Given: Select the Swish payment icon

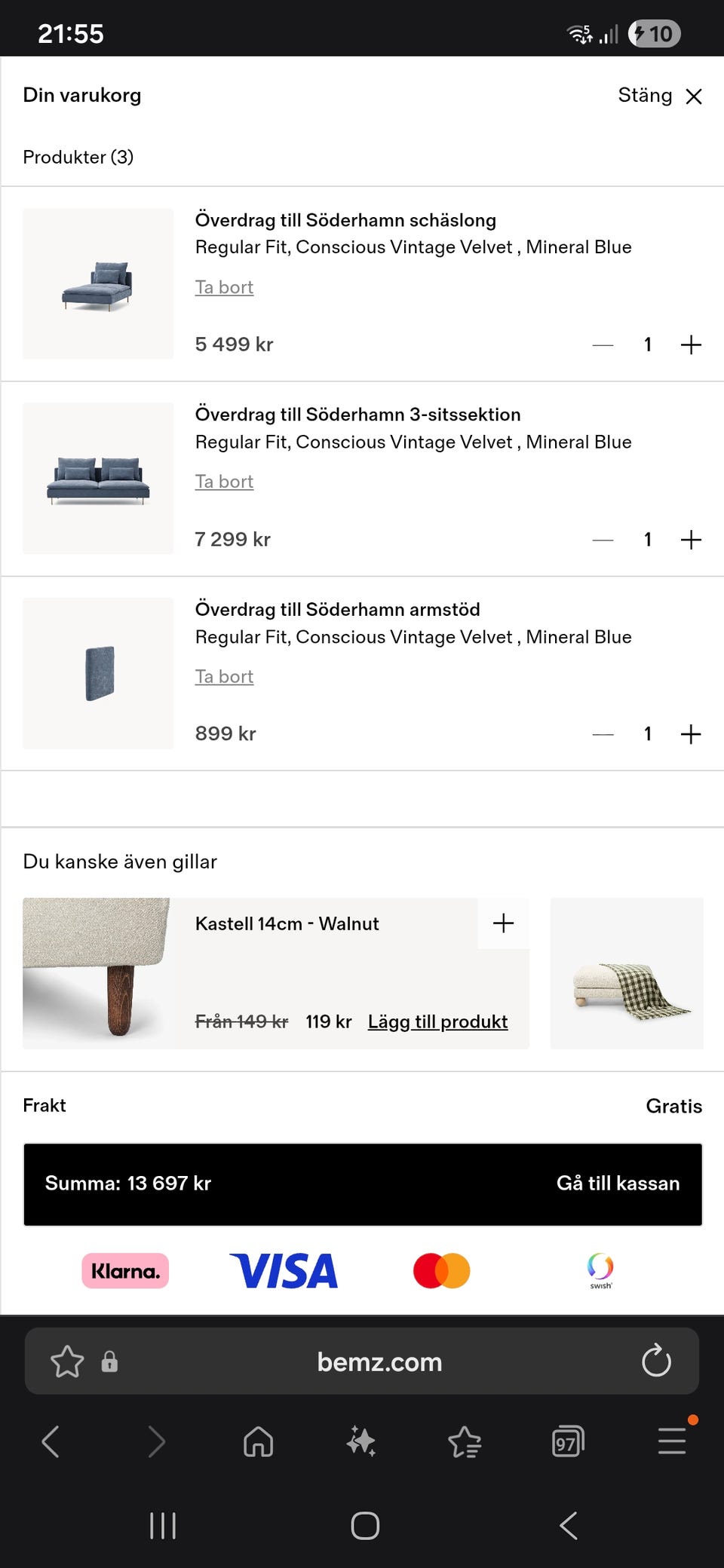Looking at the screenshot, I should (600, 1271).
